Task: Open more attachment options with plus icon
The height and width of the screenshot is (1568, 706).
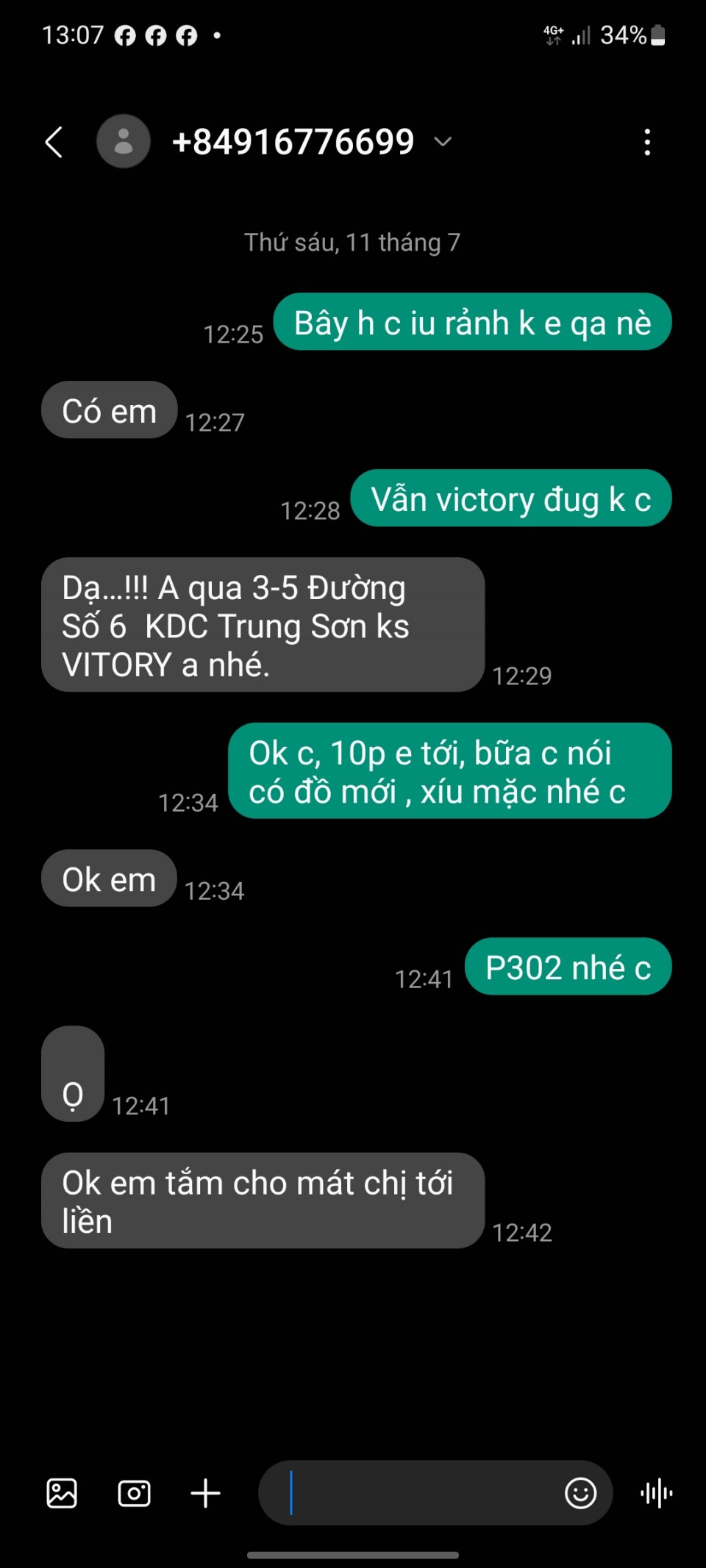Action: (x=206, y=1493)
